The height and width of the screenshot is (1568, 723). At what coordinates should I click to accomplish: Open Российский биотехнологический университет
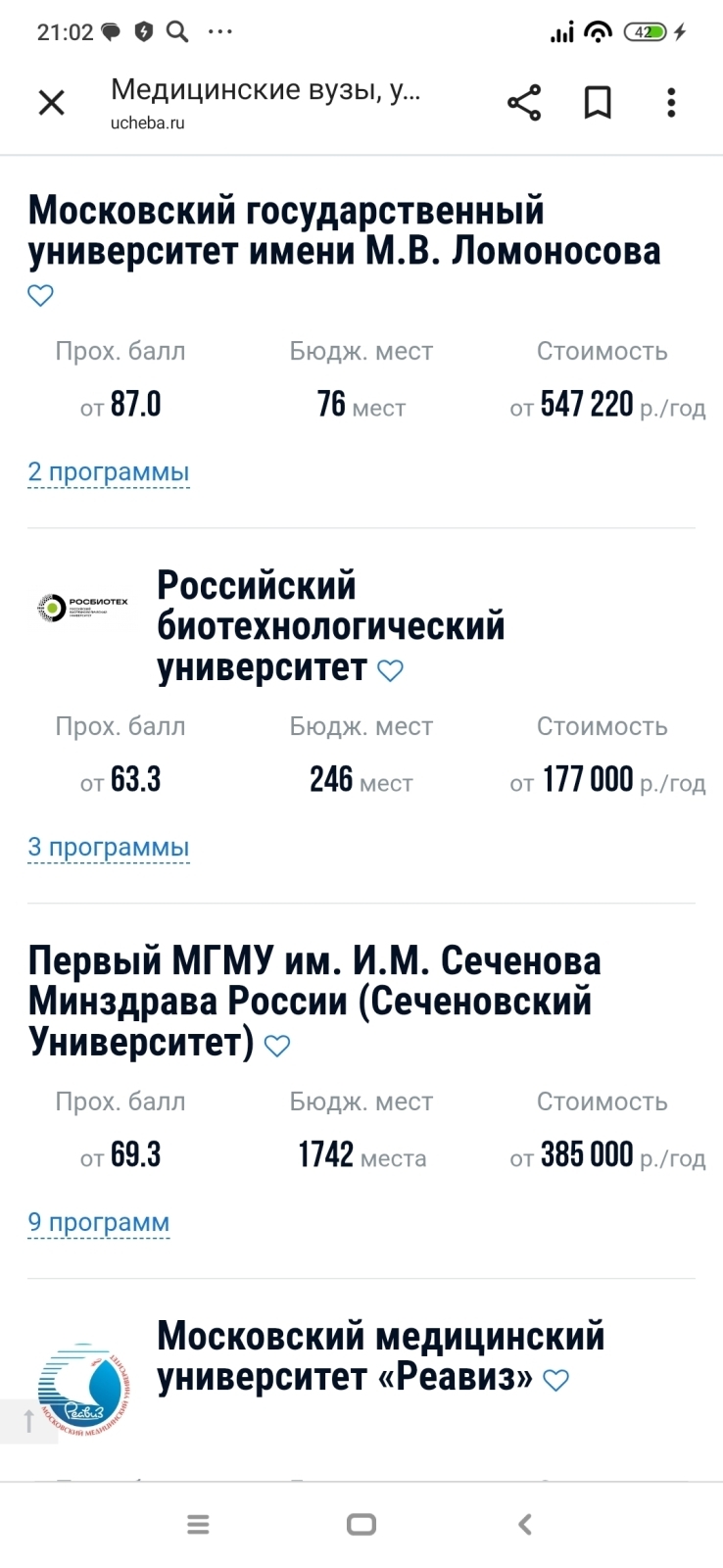click(330, 625)
